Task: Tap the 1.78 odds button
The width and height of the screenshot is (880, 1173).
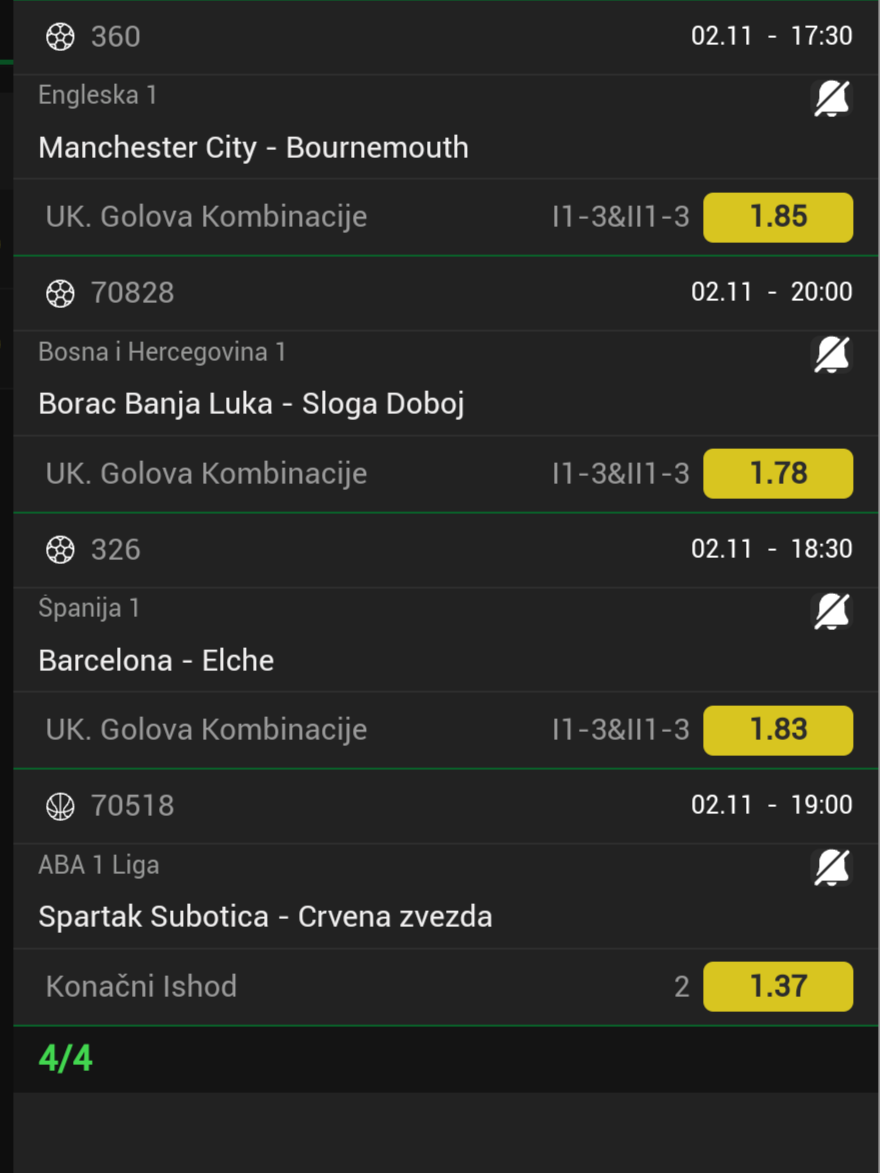Action: (x=778, y=473)
